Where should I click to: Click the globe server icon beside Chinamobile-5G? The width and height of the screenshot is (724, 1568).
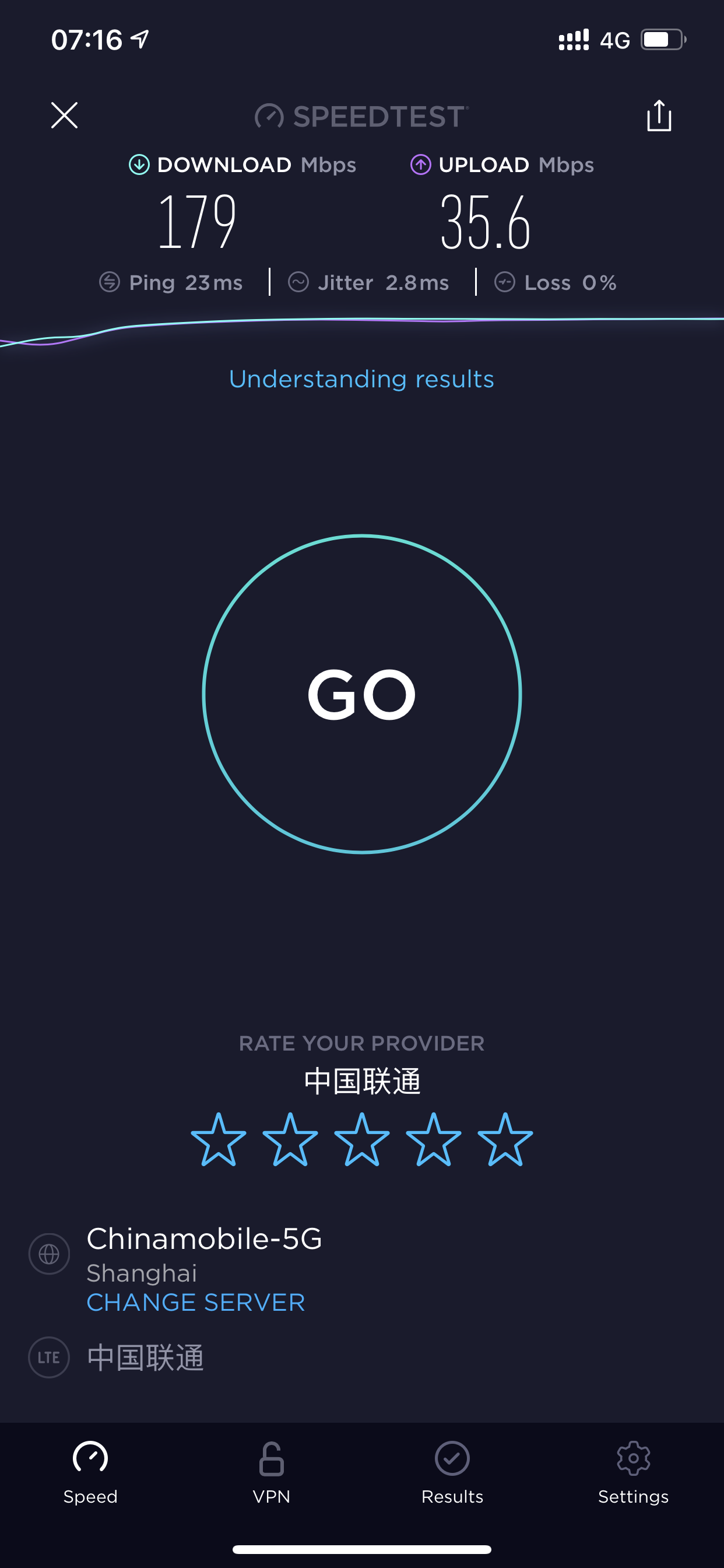pos(50,1254)
